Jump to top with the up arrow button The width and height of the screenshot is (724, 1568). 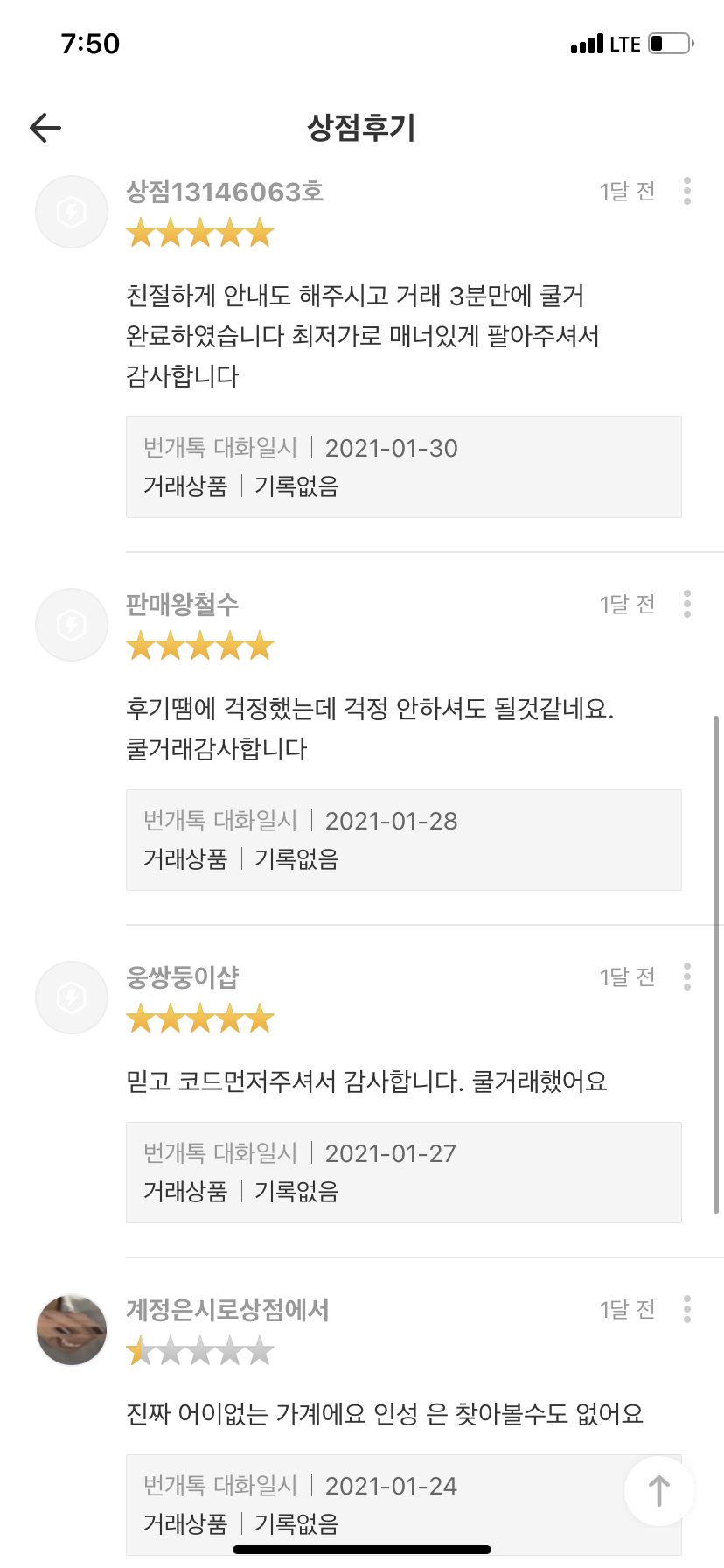click(x=659, y=1491)
